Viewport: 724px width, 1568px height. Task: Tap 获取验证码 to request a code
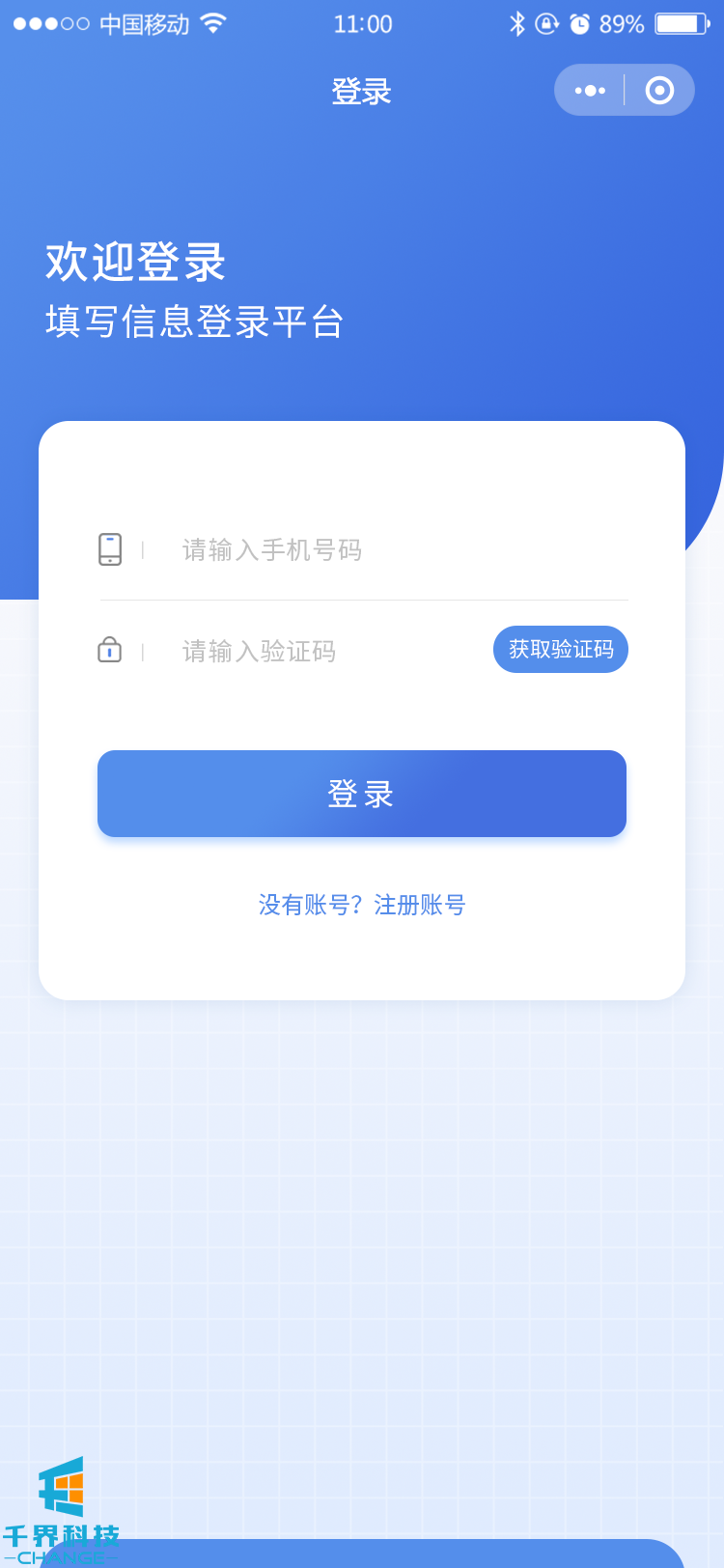coord(560,650)
